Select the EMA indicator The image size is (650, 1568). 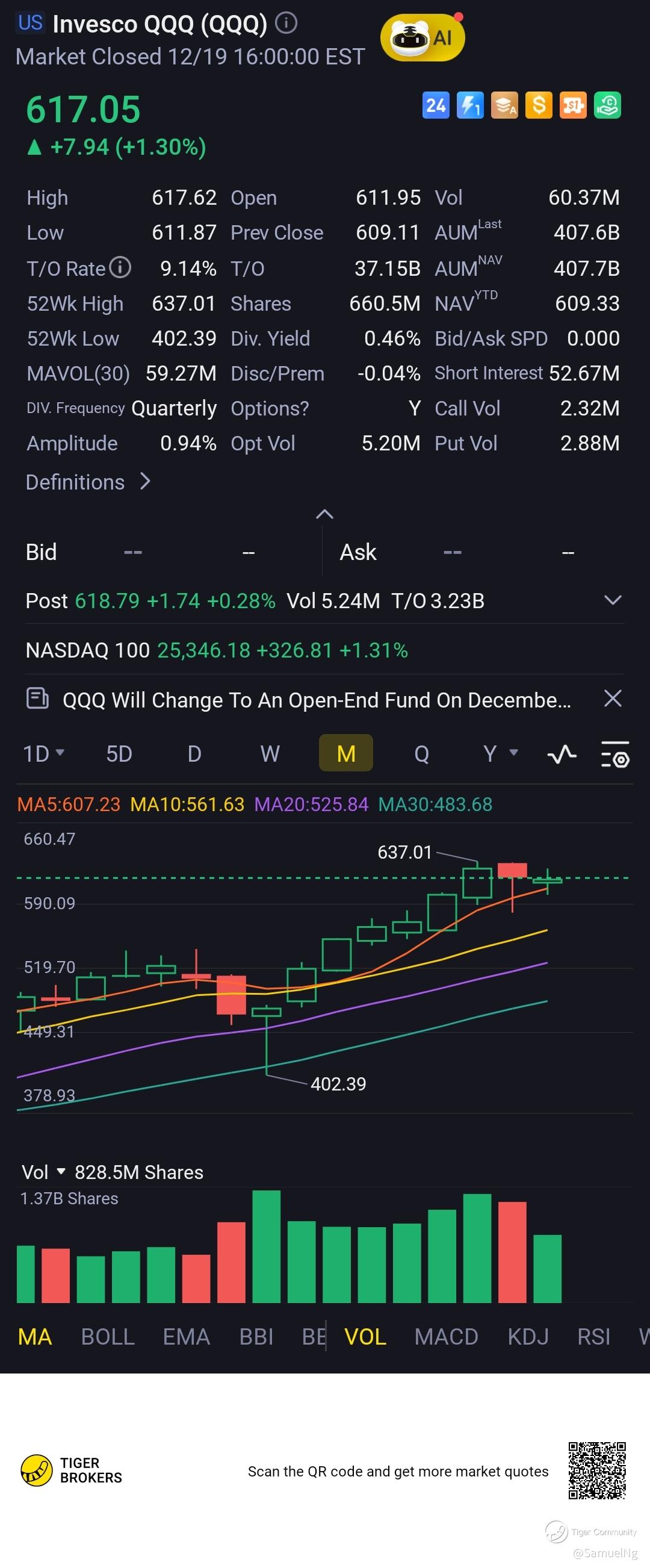coord(186,1337)
